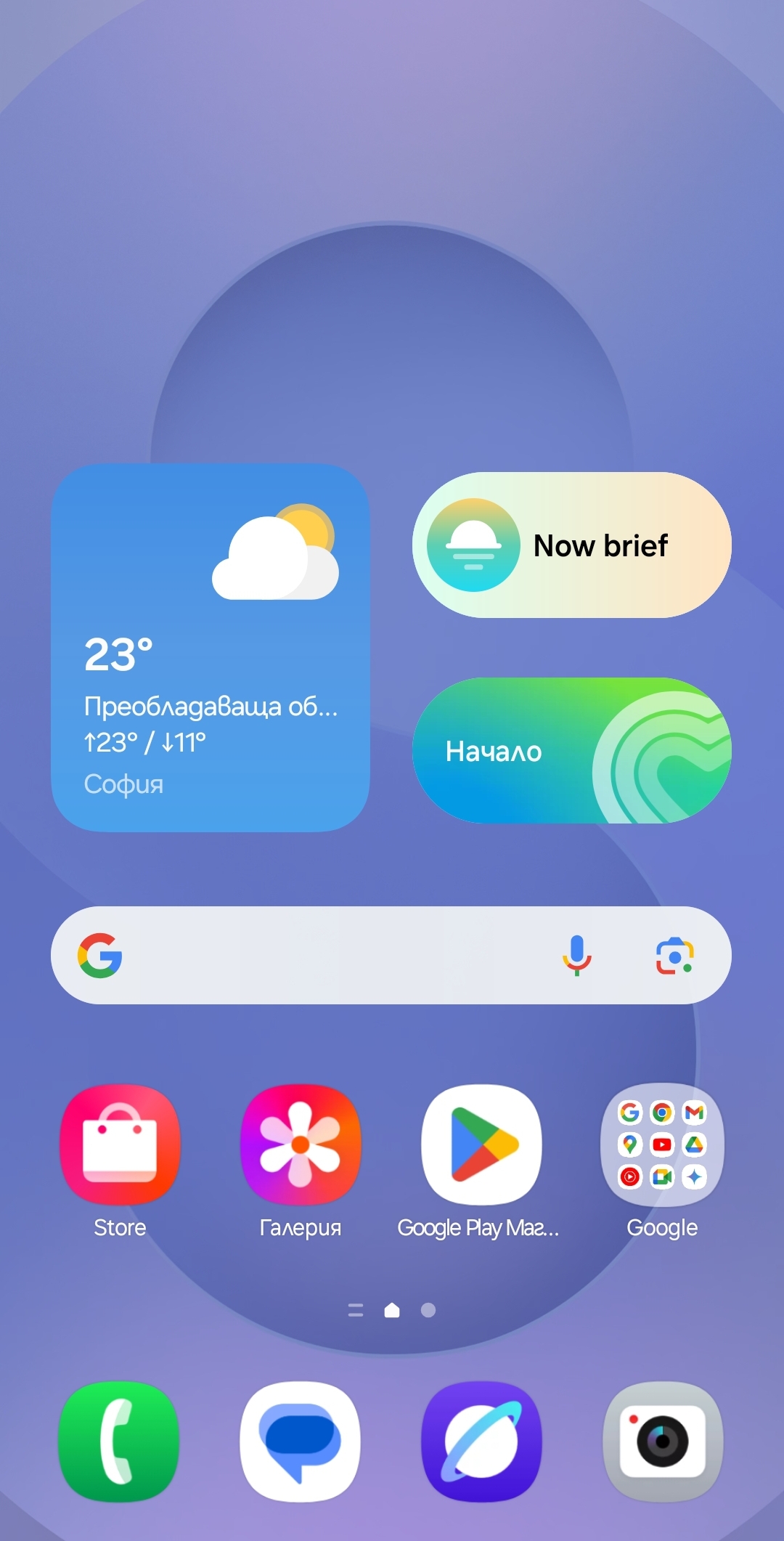The image size is (784, 1541).
Task: Launch the Store app
Action: point(121,1145)
